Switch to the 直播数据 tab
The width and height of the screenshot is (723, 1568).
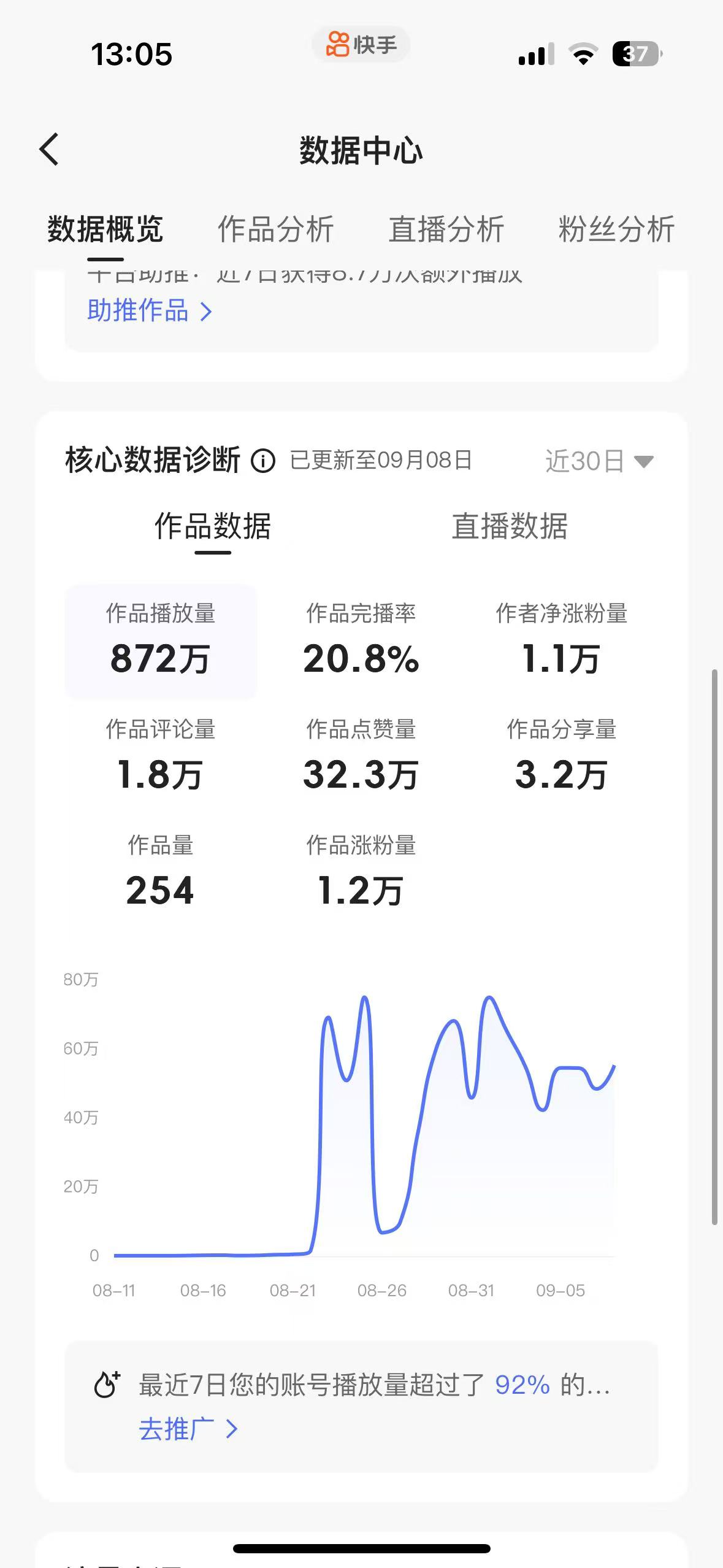click(509, 526)
